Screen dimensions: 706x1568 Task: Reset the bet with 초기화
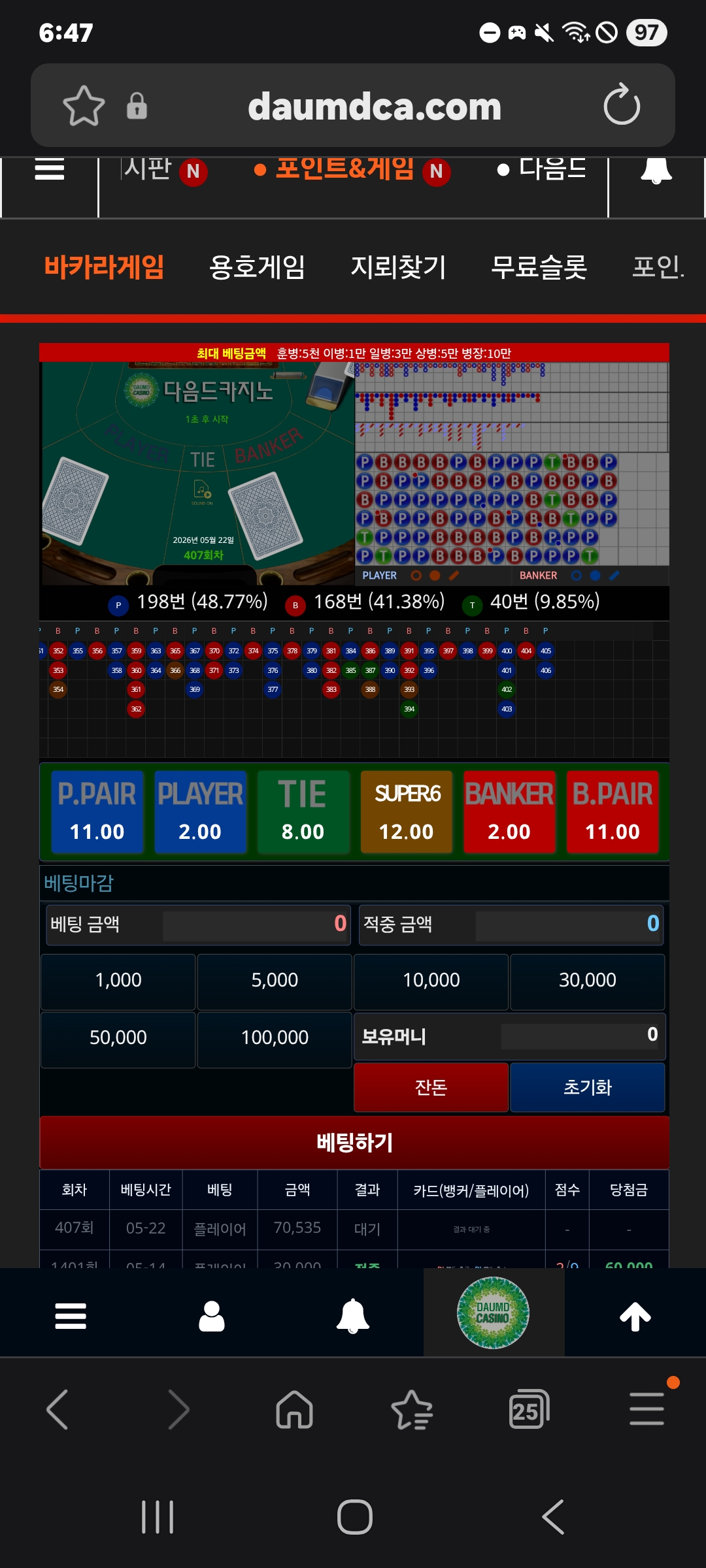[x=588, y=1088]
